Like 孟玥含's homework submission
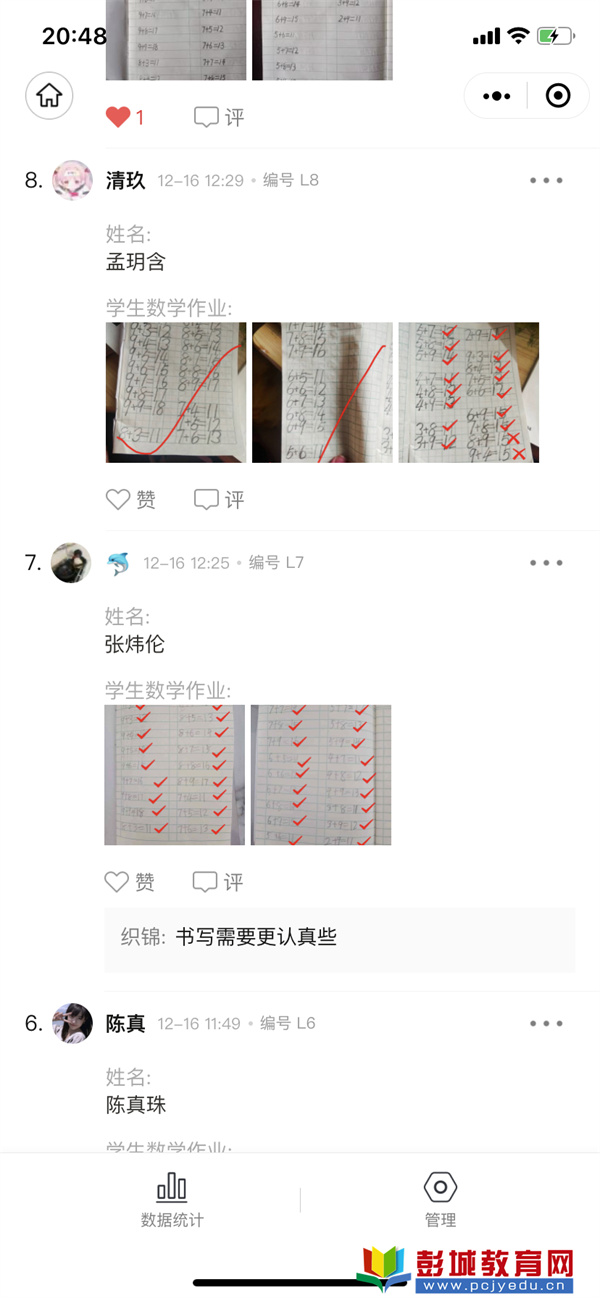The height and width of the screenshot is (1298, 600). coord(131,499)
